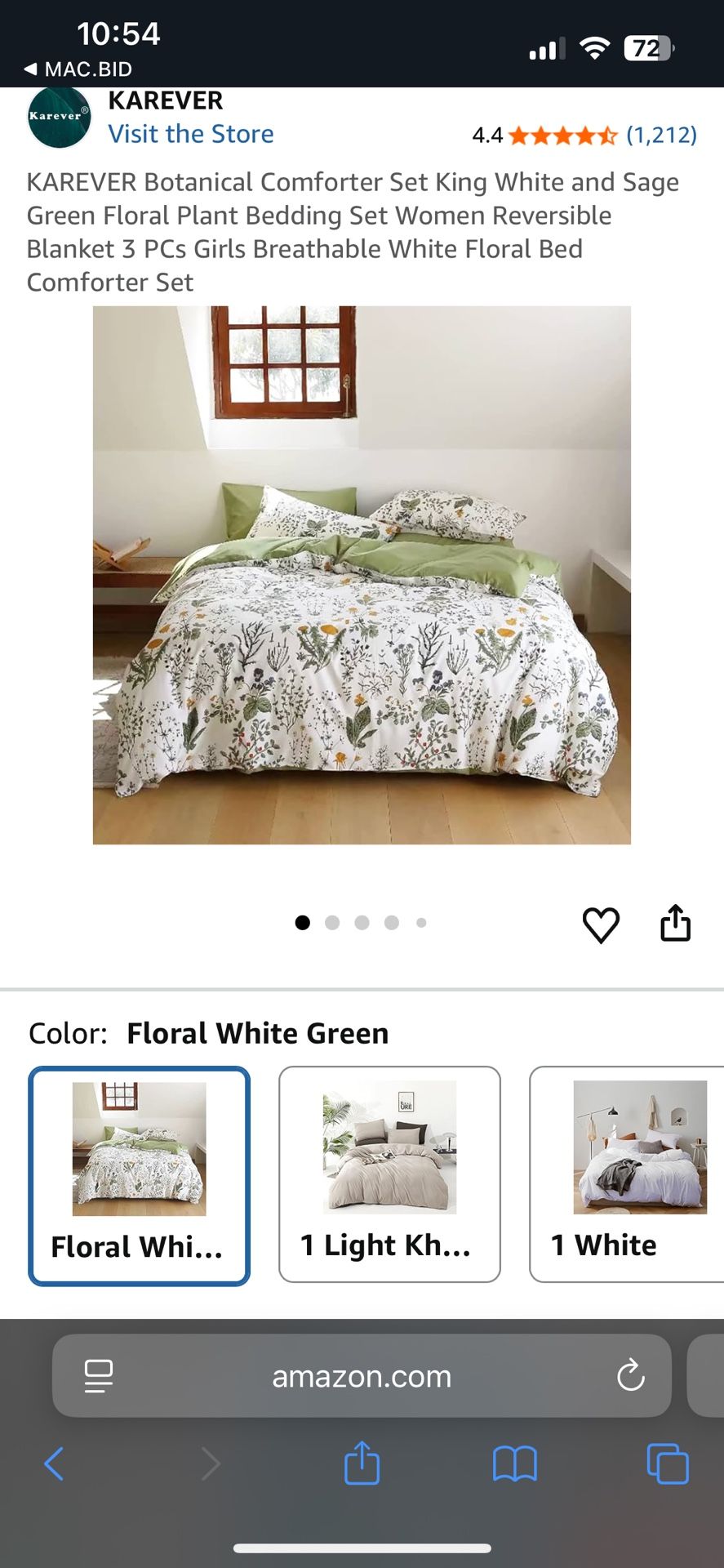Image resolution: width=724 pixels, height=1568 pixels.
Task: Jump to the second carousel image dot
Action: click(332, 922)
